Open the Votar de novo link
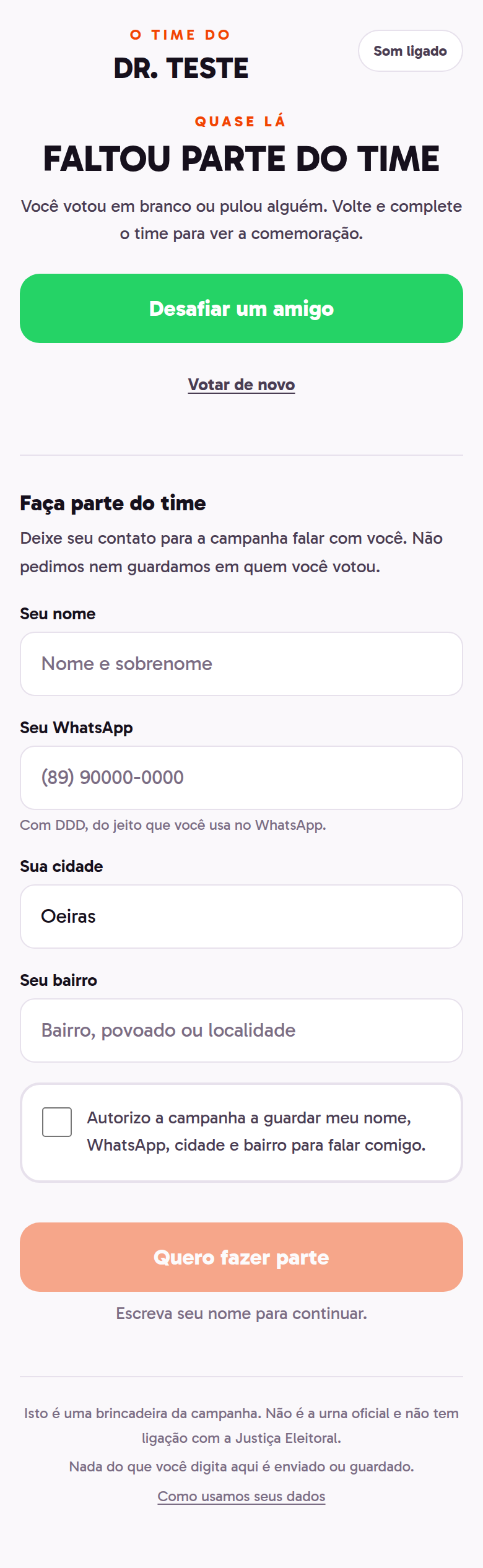The height and width of the screenshot is (1568, 483). click(241, 385)
